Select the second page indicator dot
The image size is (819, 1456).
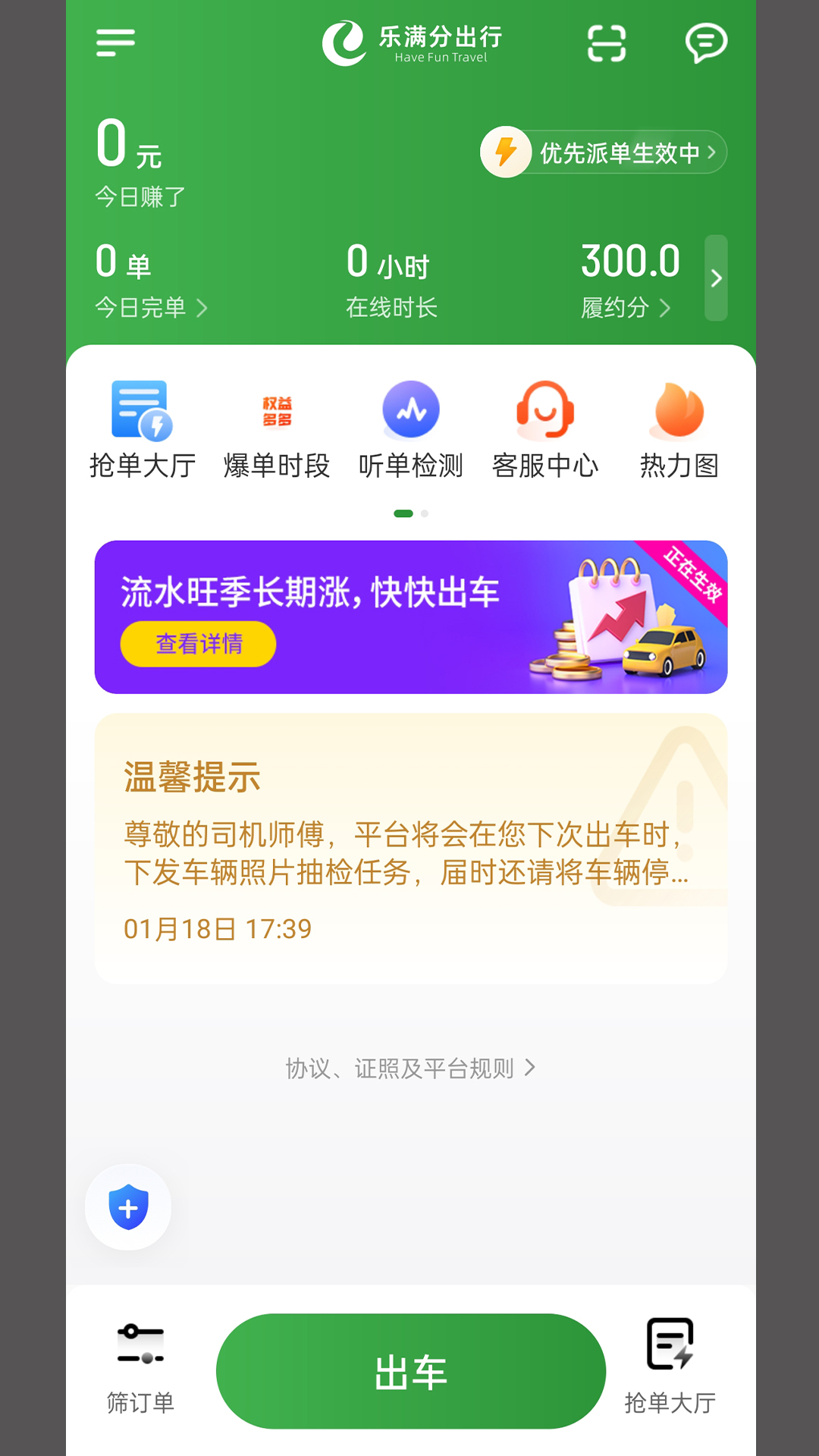pos(424,513)
